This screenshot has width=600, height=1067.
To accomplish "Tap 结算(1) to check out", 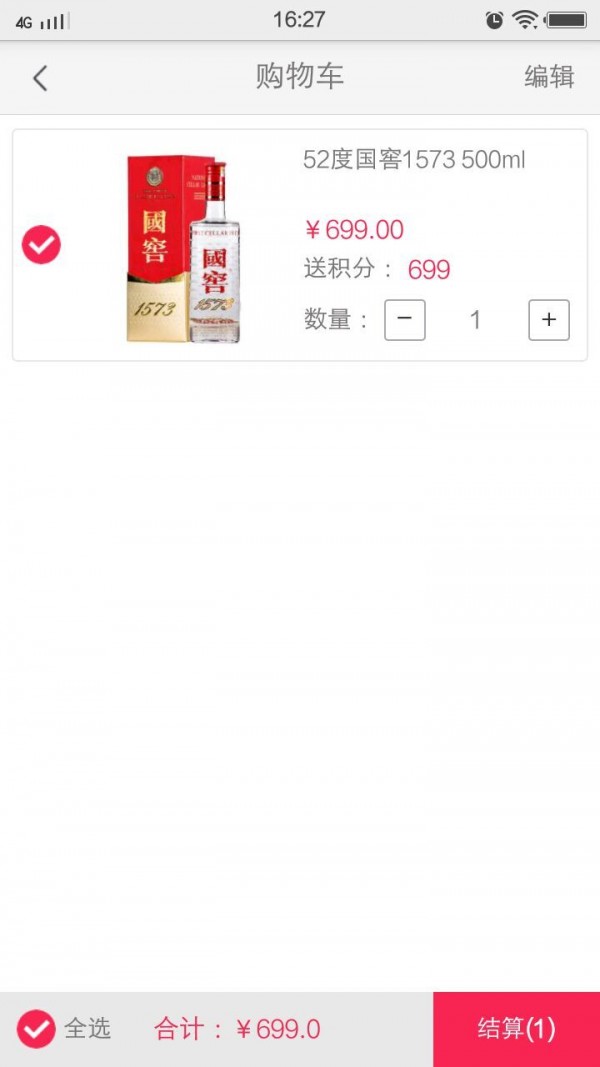I will point(516,1029).
